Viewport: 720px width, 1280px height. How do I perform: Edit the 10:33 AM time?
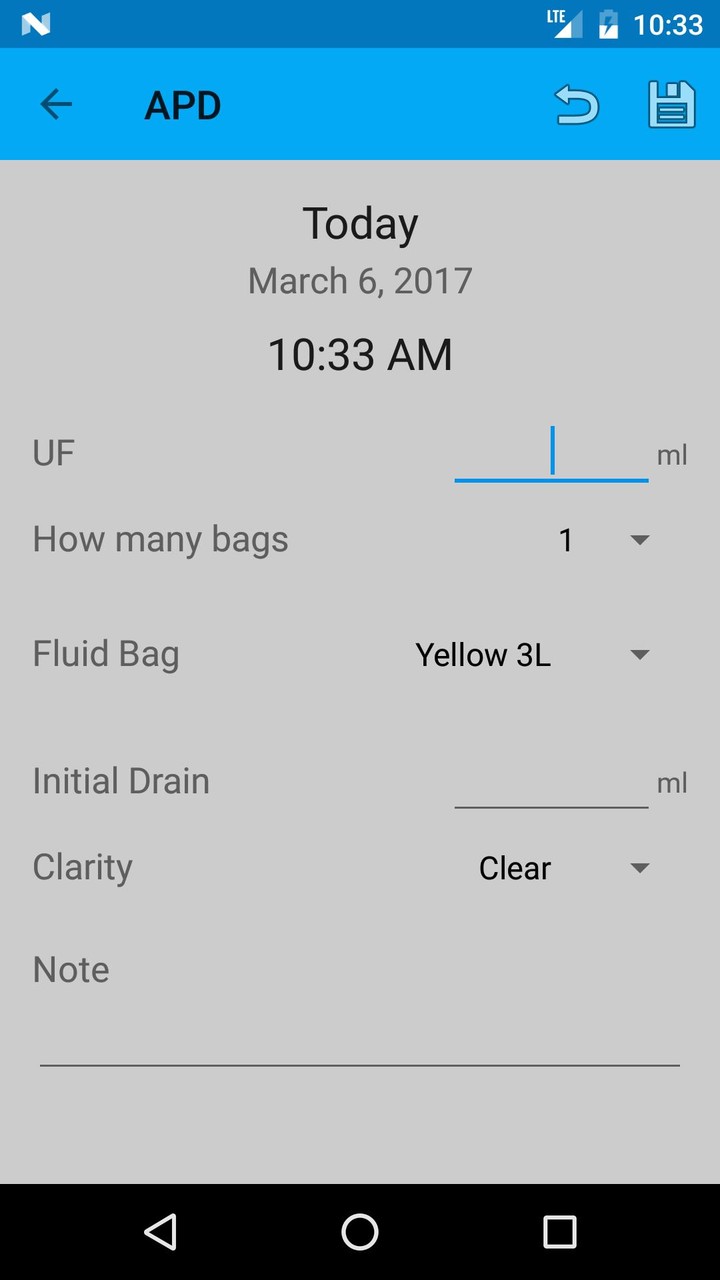[x=360, y=355]
